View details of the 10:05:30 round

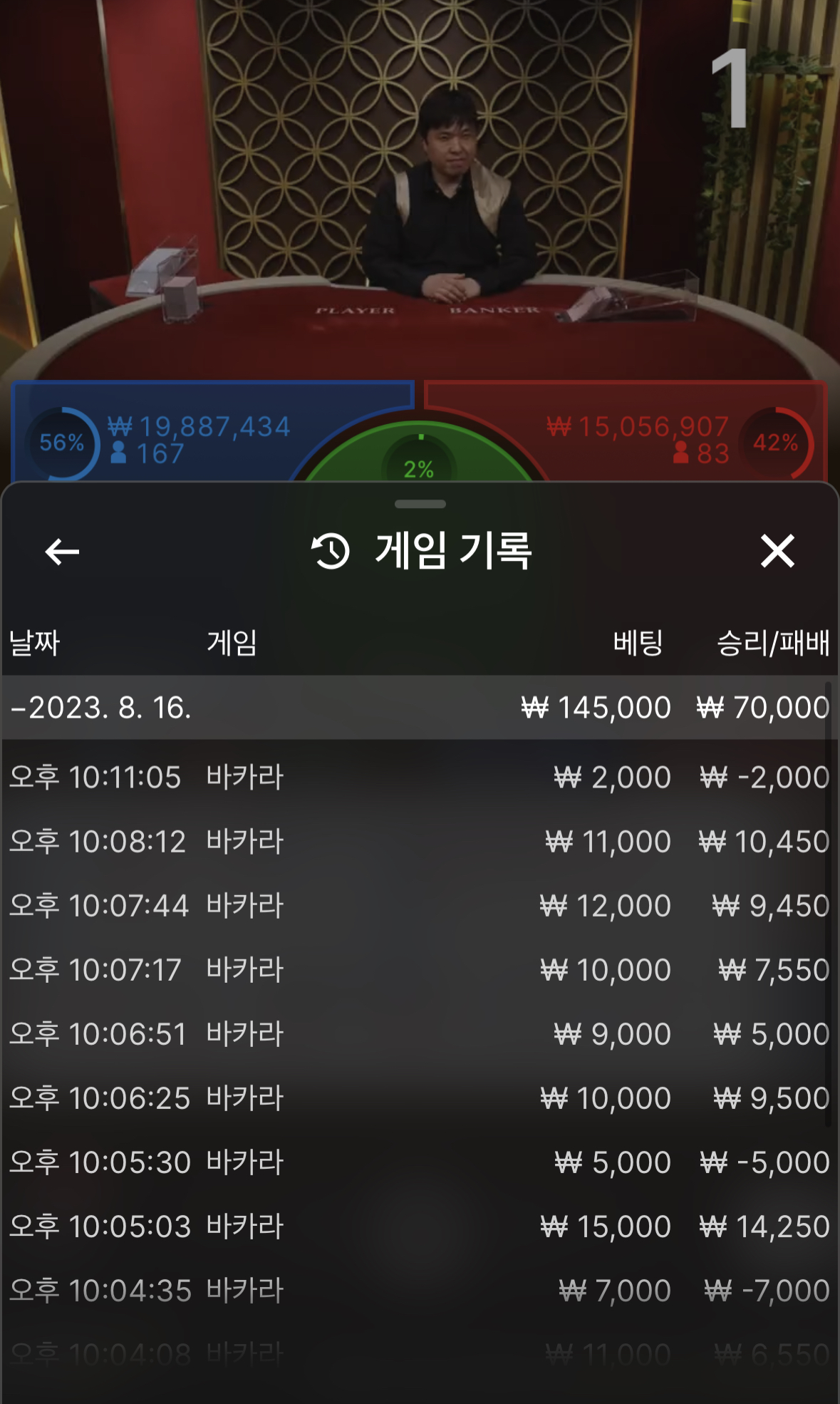pos(419,1162)
